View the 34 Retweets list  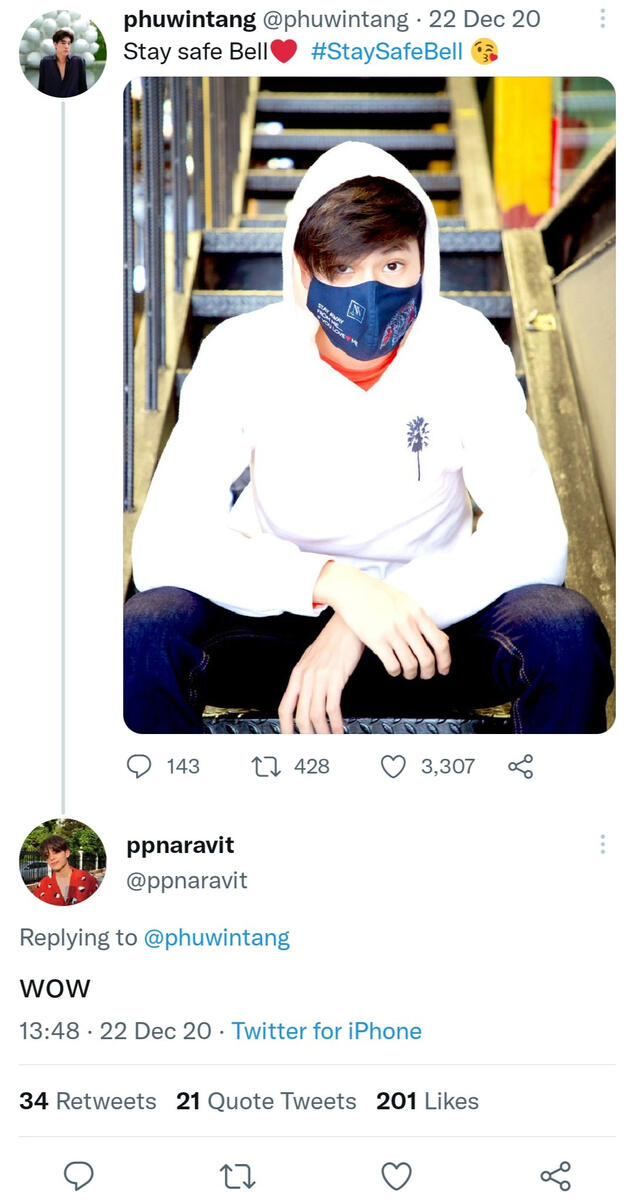pos(88,1101)
